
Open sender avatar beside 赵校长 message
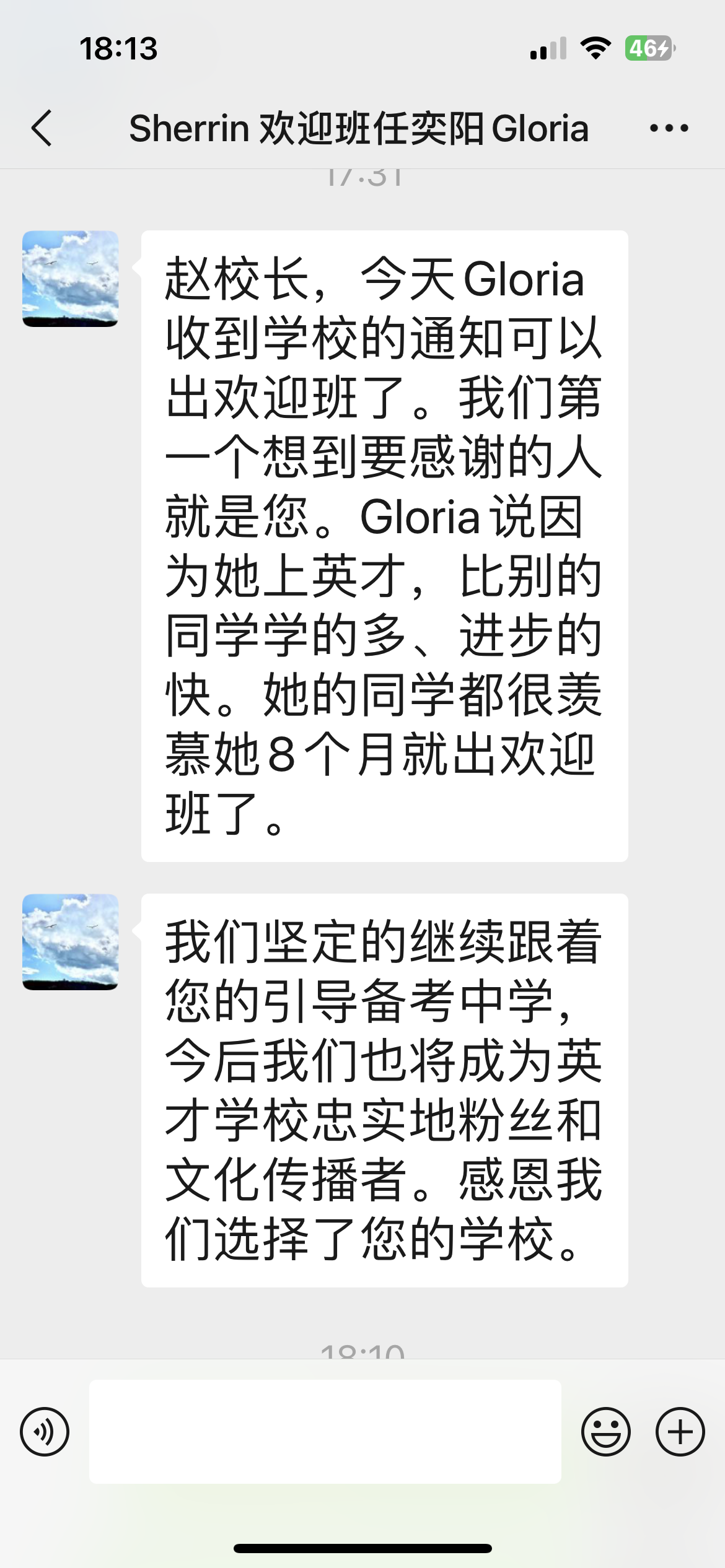click(70, 279)
